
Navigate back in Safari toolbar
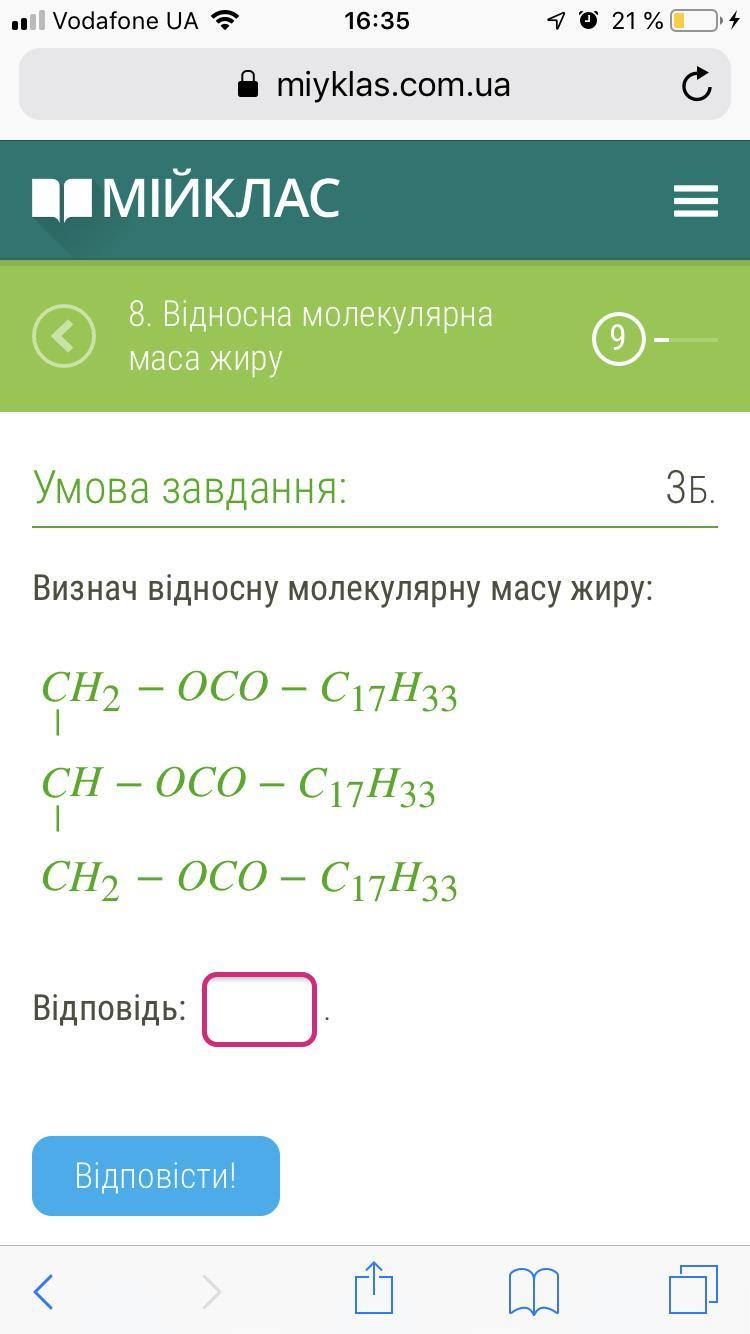tap(44, 1292)
